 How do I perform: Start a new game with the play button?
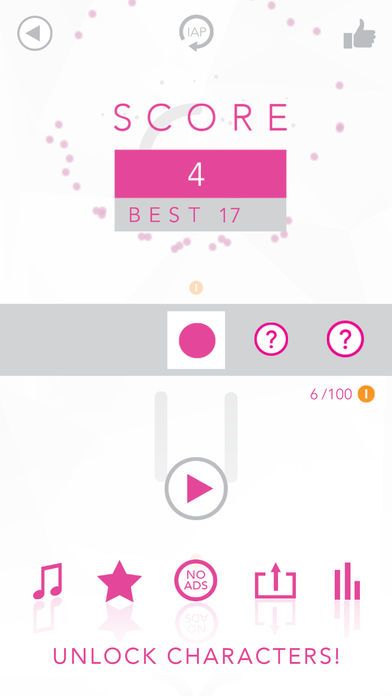(x=196, y=489)
